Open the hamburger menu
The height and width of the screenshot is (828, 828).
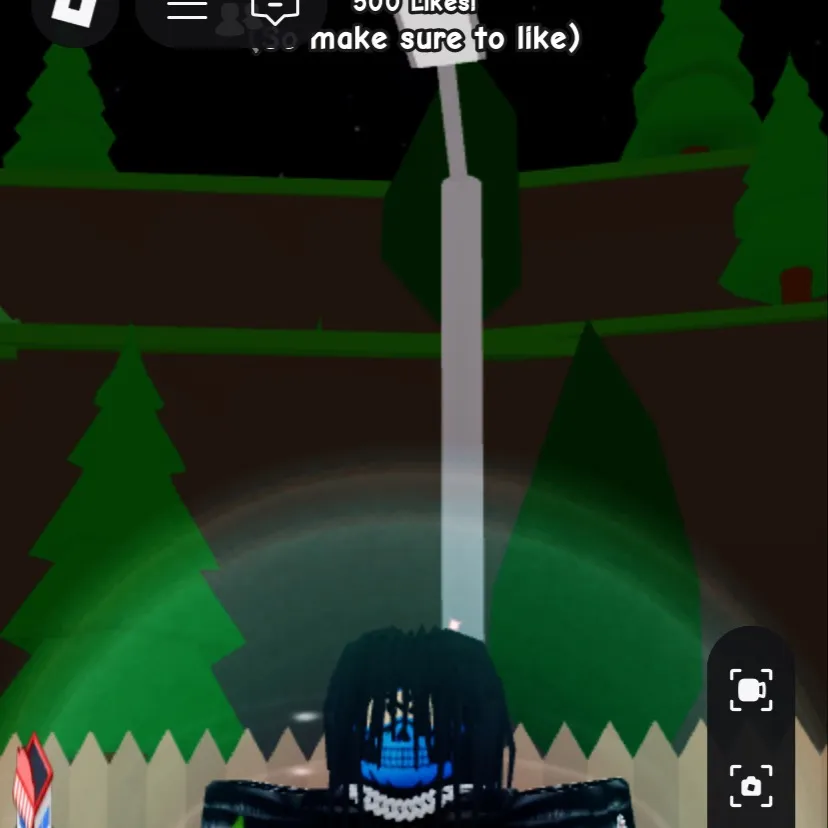pyautogui.click(x=187, y=9)
